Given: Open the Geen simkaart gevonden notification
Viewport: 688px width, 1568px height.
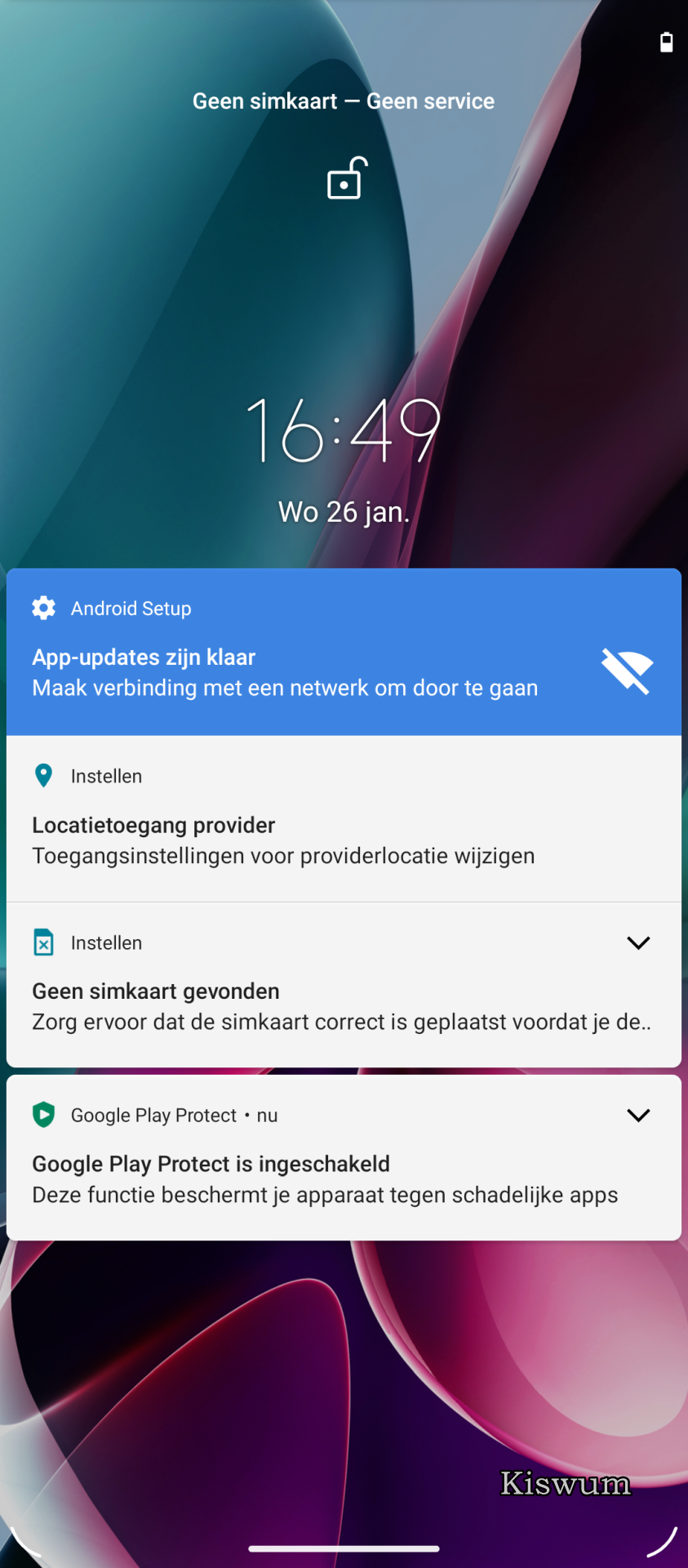Looking at the screenshot, I should (x=344, y=985).
